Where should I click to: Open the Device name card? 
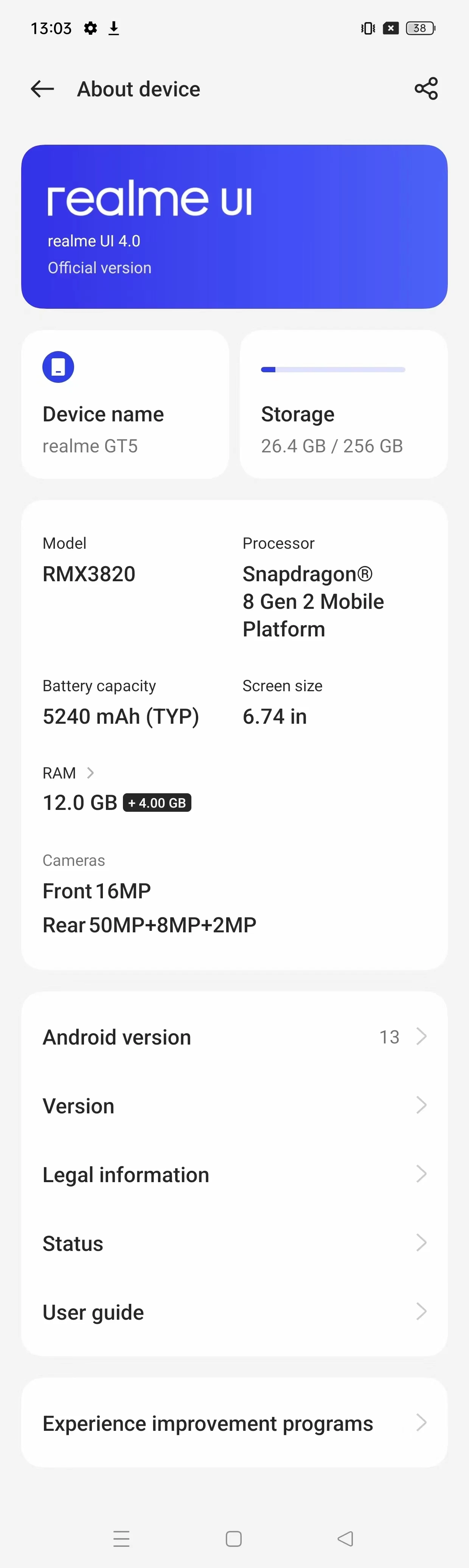tap(125, 404)
